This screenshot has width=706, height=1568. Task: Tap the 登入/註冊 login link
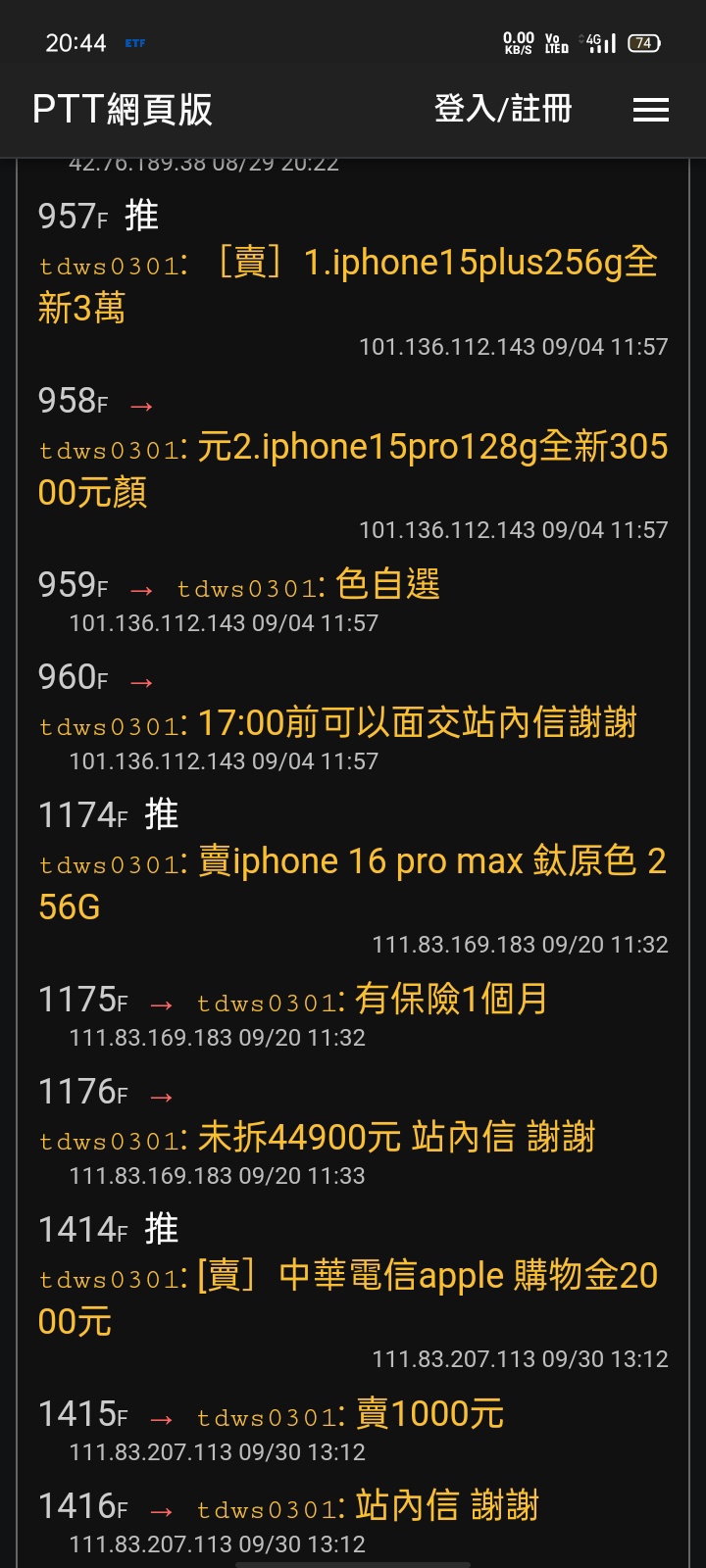503,109
